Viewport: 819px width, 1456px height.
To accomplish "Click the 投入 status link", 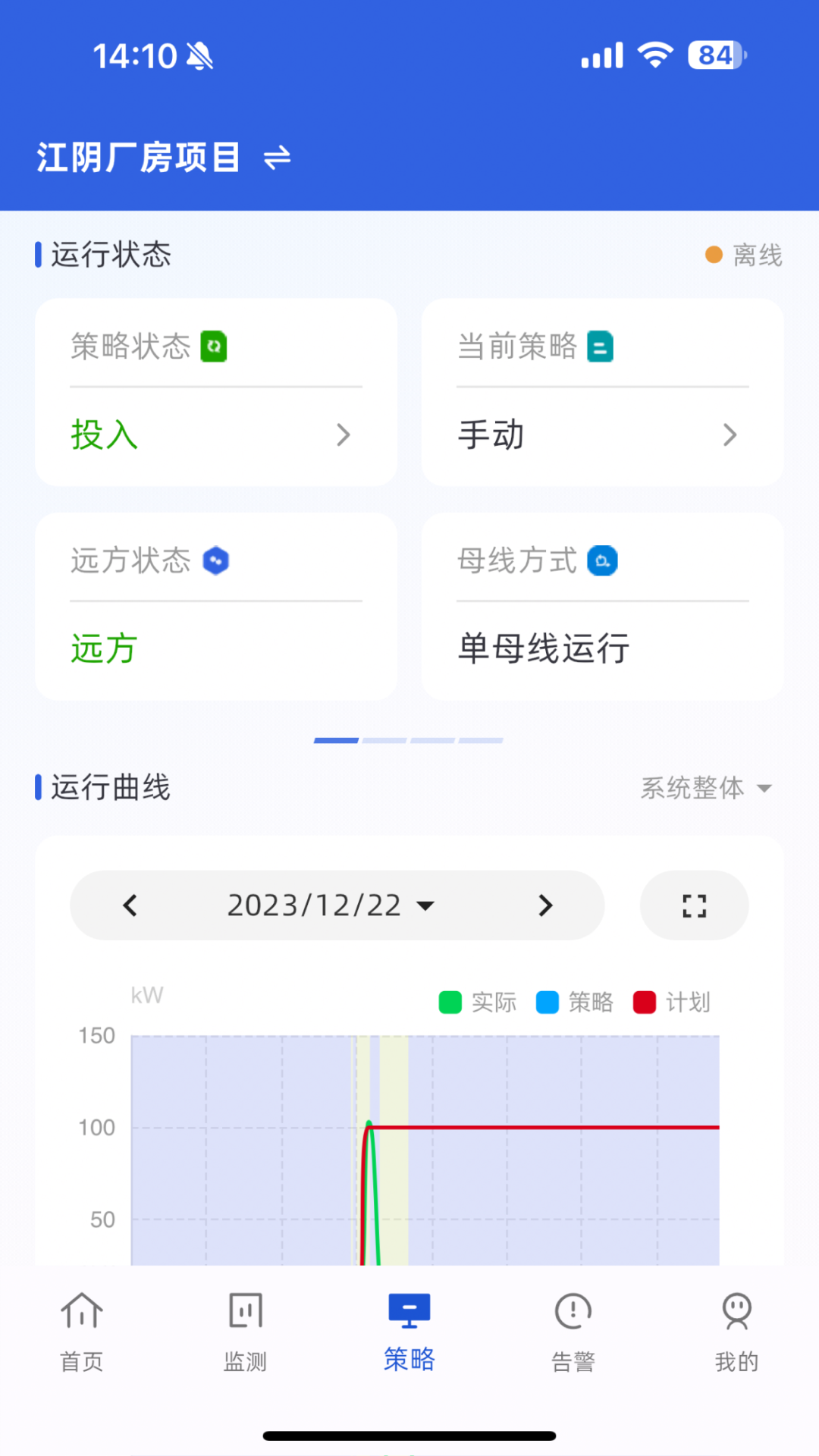I will point(103,435).
